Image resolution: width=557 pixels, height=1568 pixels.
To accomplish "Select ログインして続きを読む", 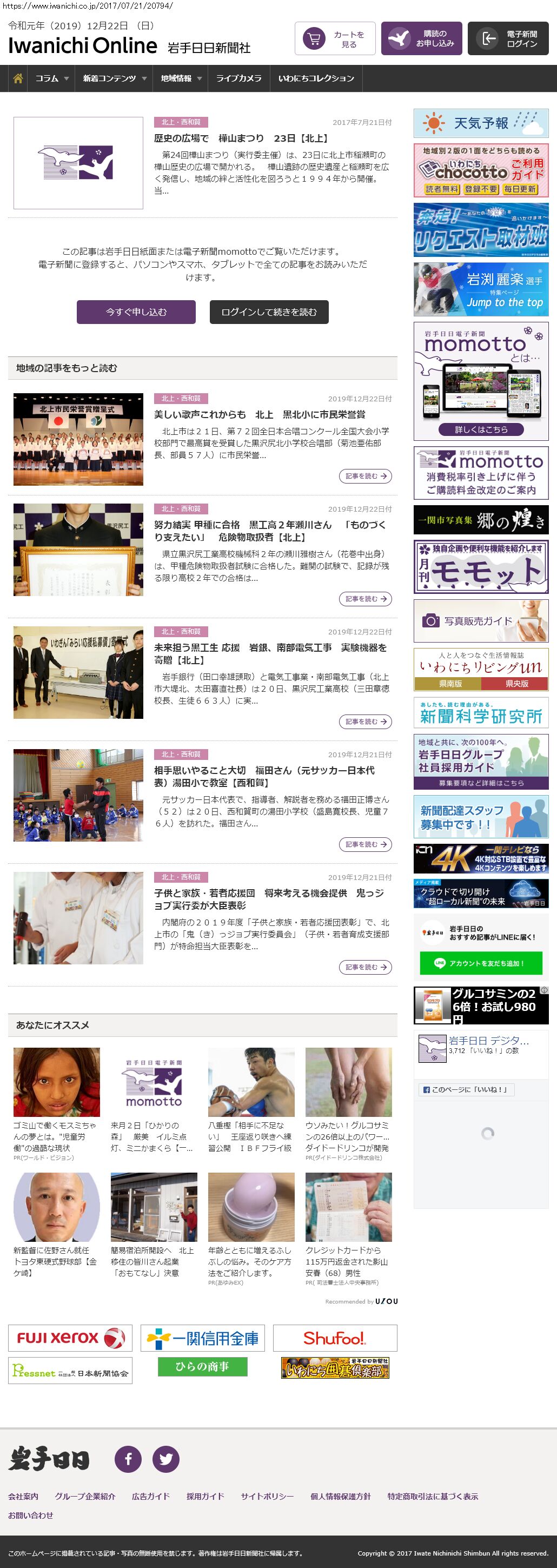I will click(269, 312).
